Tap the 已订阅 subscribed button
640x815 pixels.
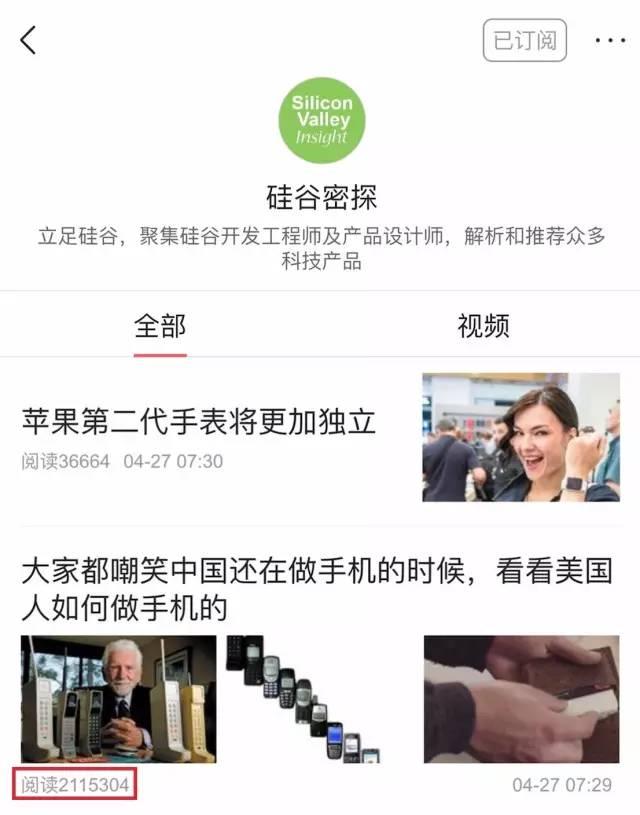point(524,41)
